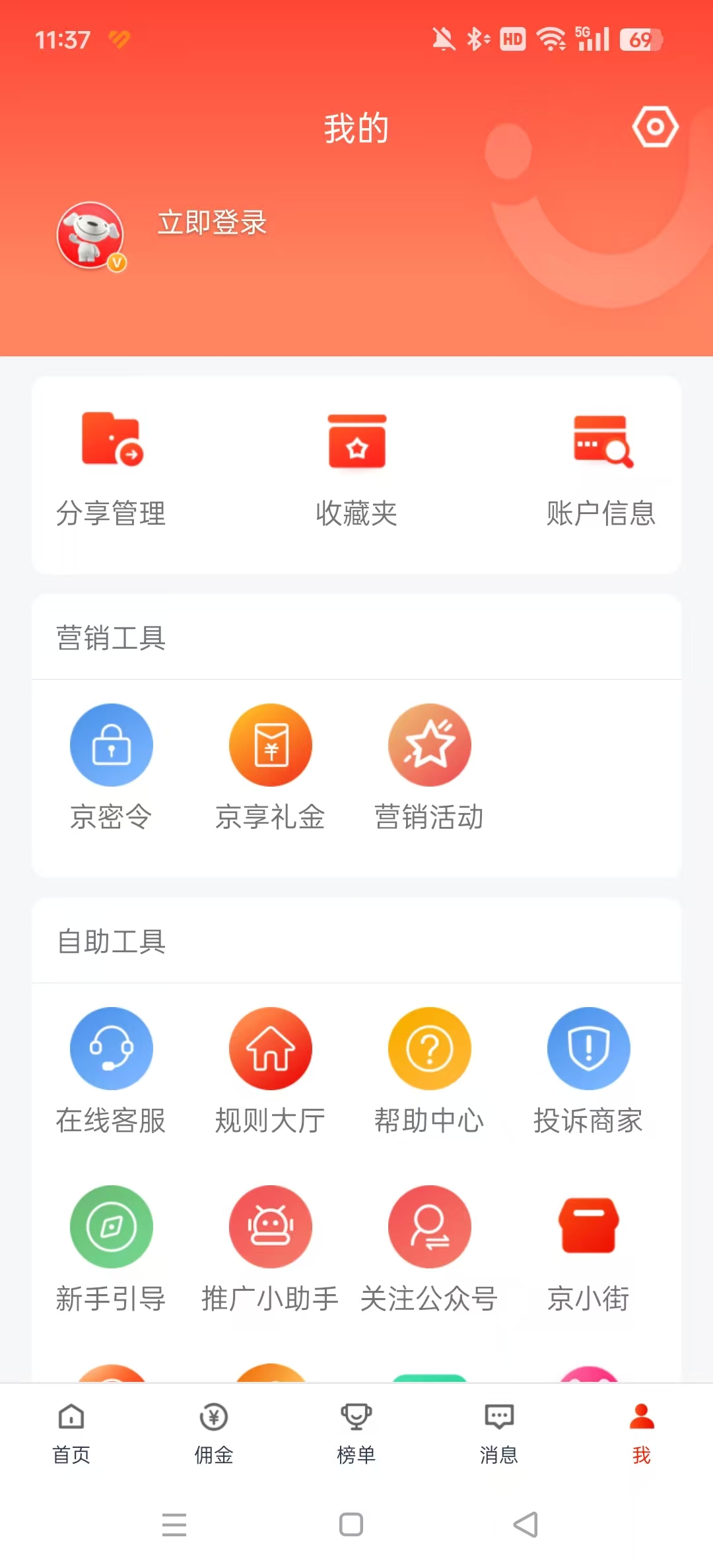Select 投诉商家 to report a merchant
The height and width of the screenshot is (1568, 713).
point(588,1069)
